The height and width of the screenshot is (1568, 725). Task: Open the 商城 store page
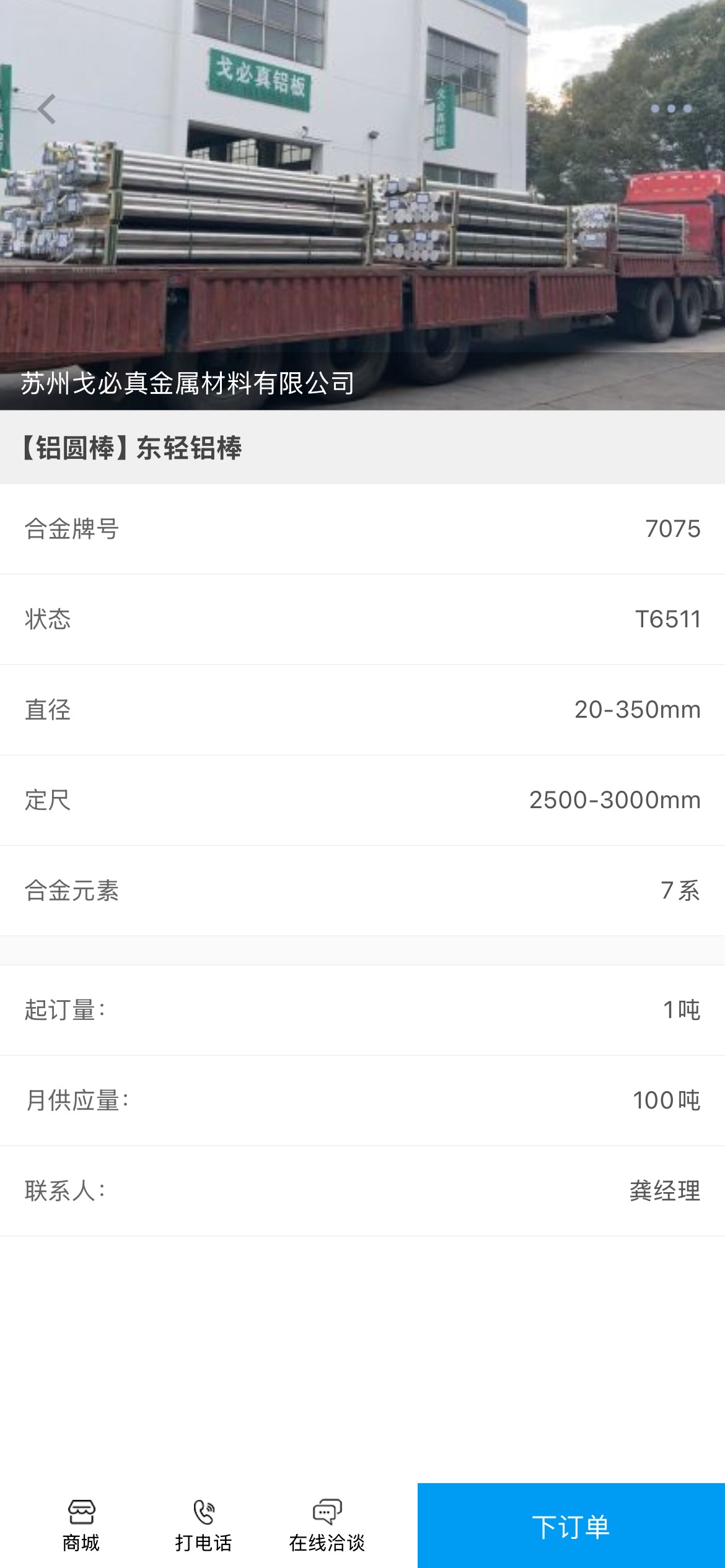tap(81, 1525)
